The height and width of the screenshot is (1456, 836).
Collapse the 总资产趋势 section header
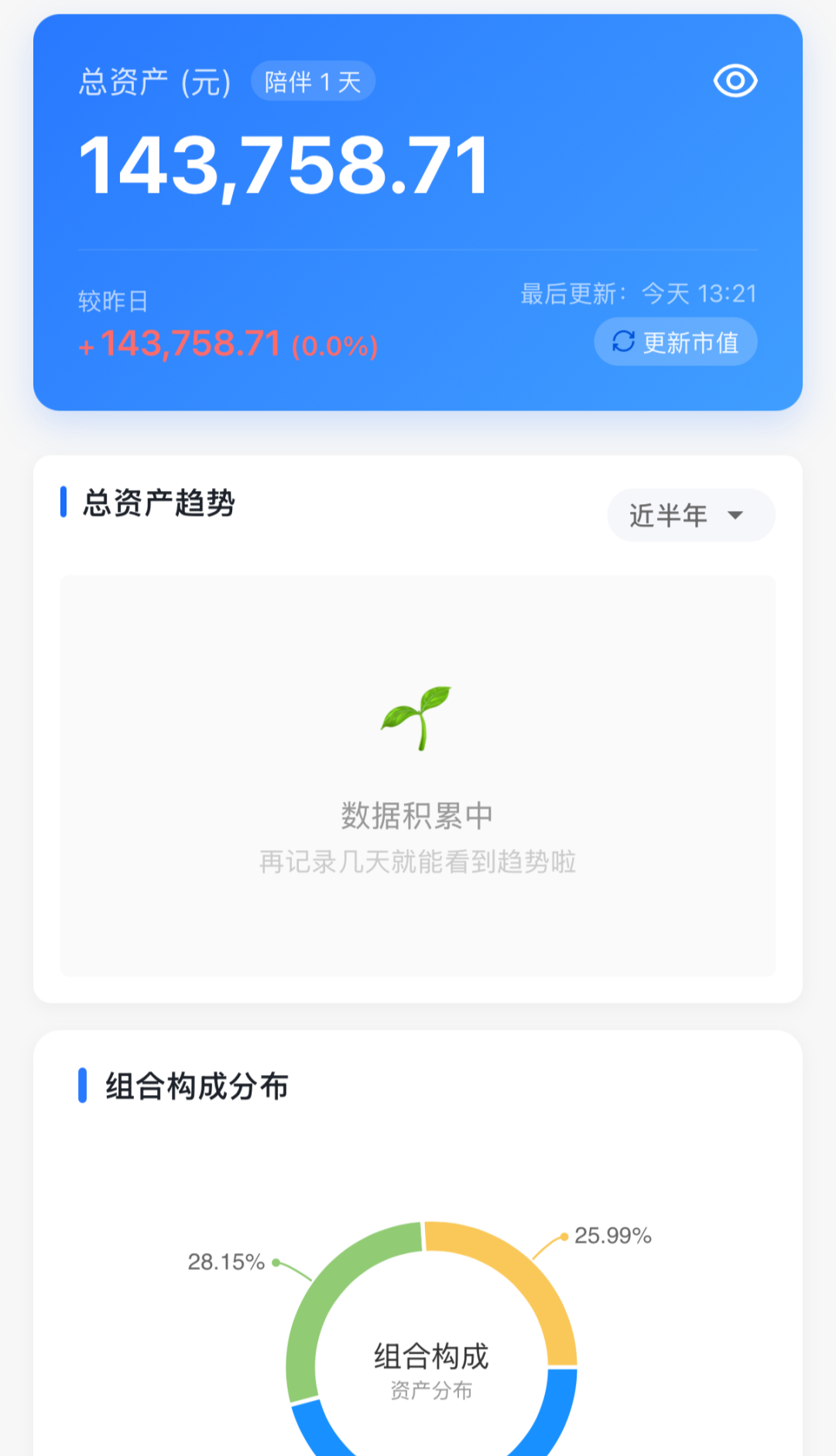(x=159, y=503)
